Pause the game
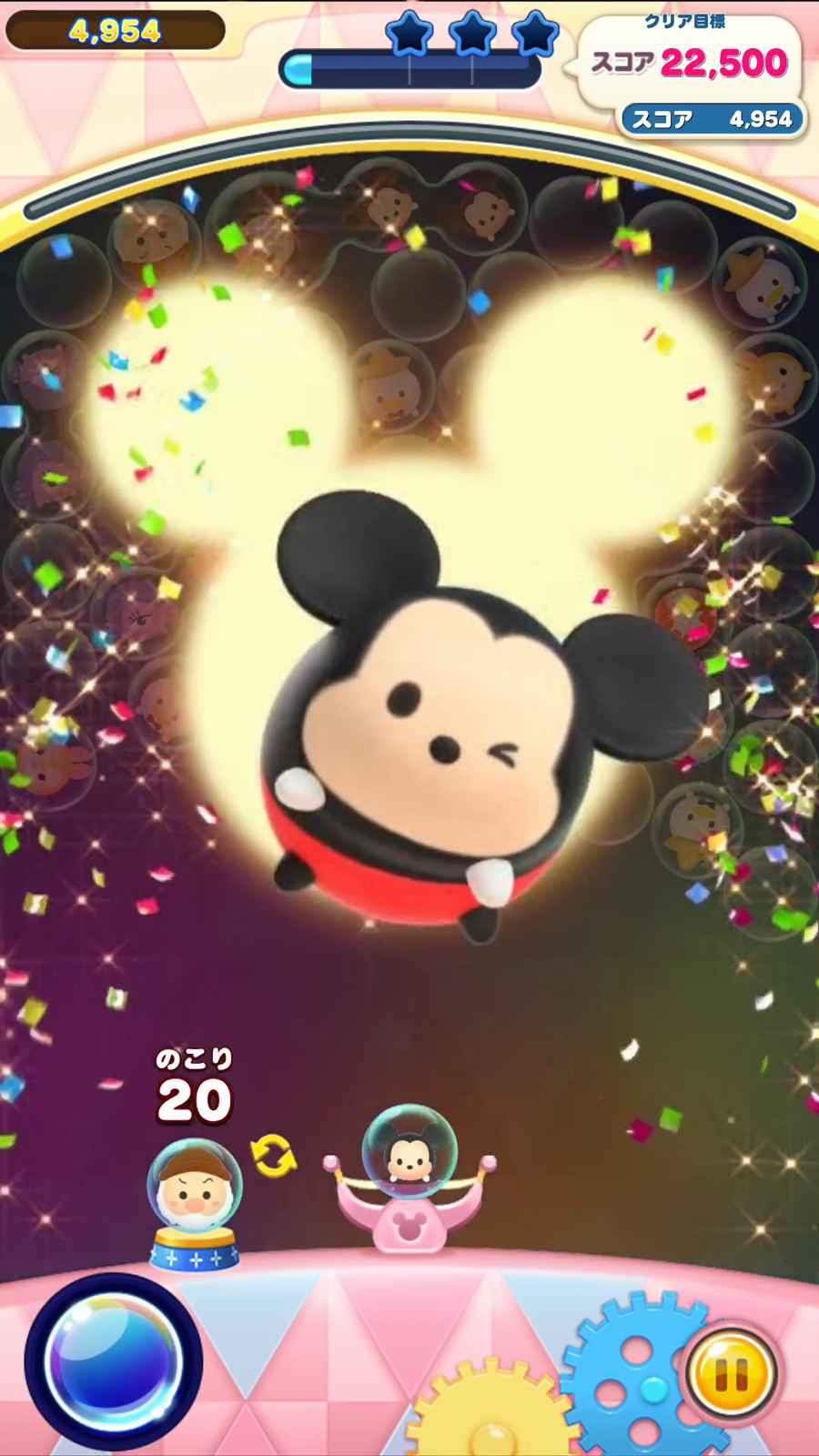 731,1376
